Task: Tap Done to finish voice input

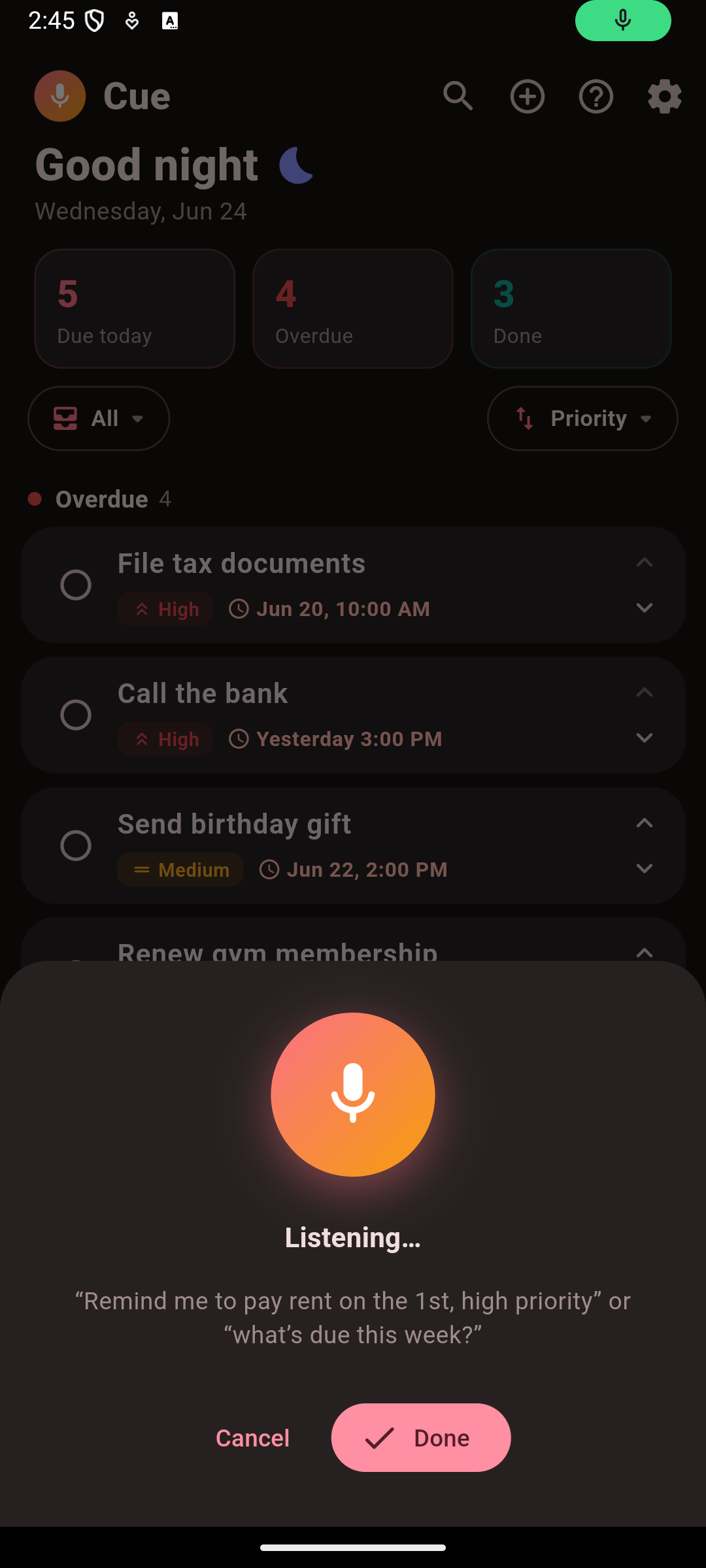Action: click(x=420, y=1437)
